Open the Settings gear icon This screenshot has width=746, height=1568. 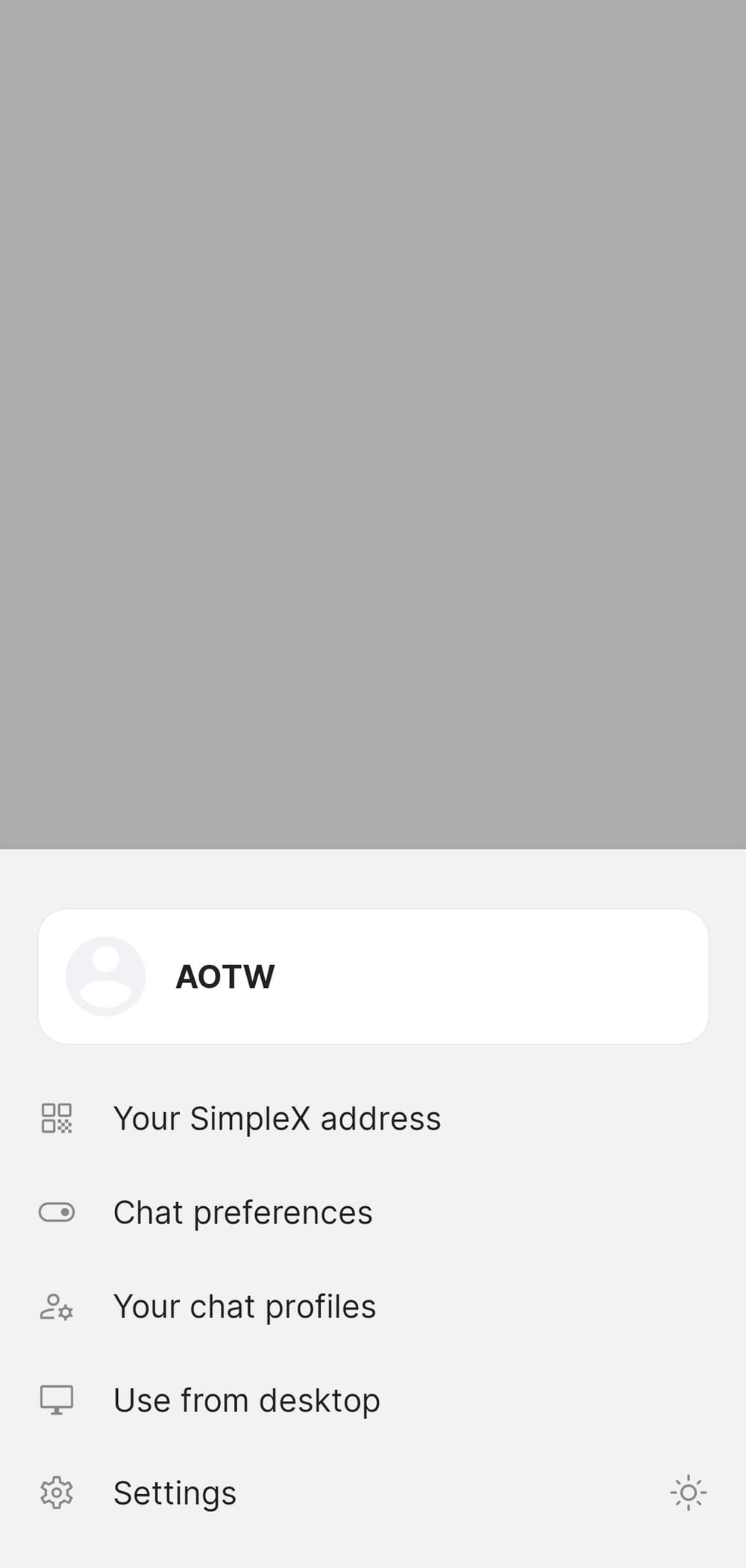(57, 1493)
